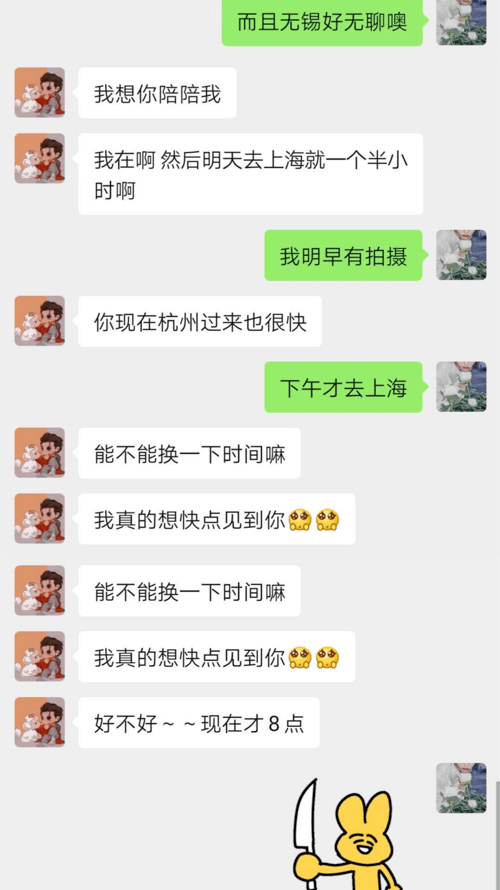The width and height of the screenshot is (500, 890).
Task: Open contact's avatar beside 好不好~~现在才8点
Action: point(39,722)
